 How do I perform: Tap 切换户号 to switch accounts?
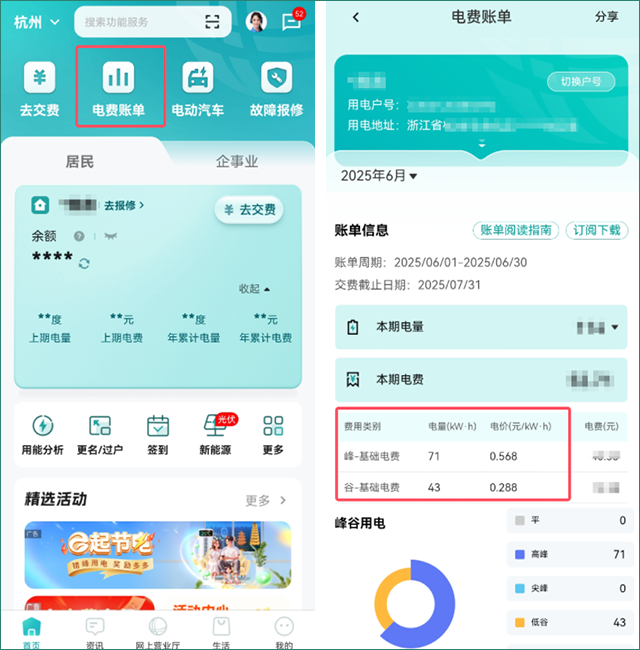[580, 82]
